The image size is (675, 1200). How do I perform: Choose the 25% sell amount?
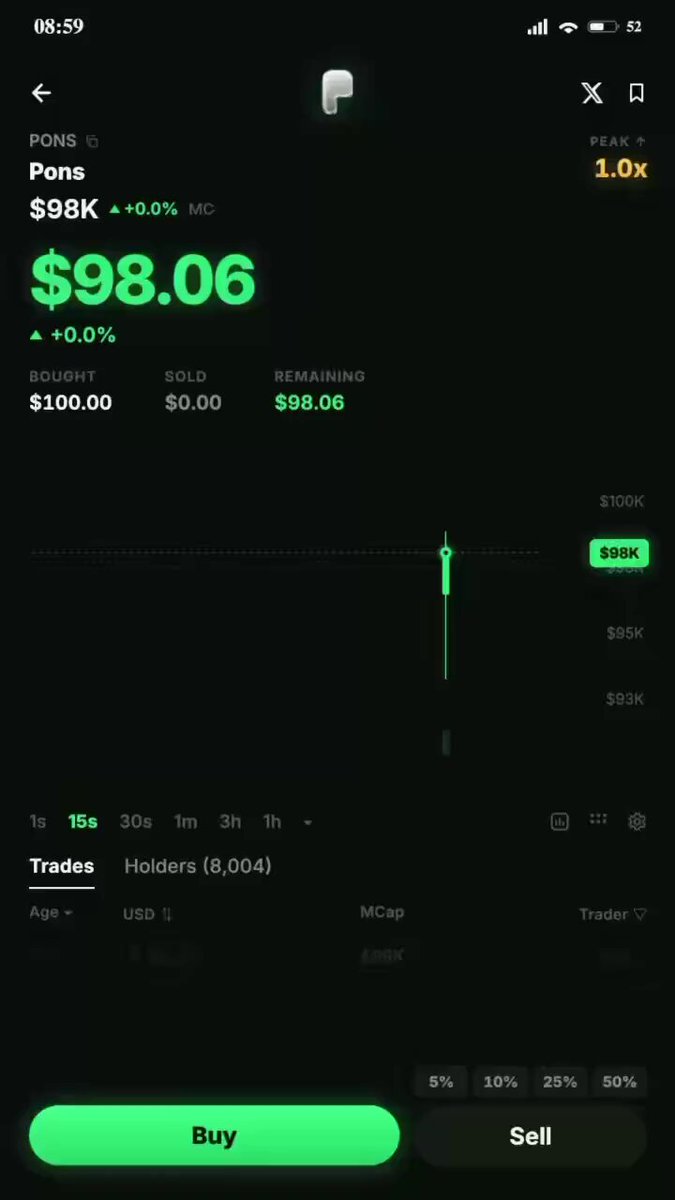(x=560, y=1082)
